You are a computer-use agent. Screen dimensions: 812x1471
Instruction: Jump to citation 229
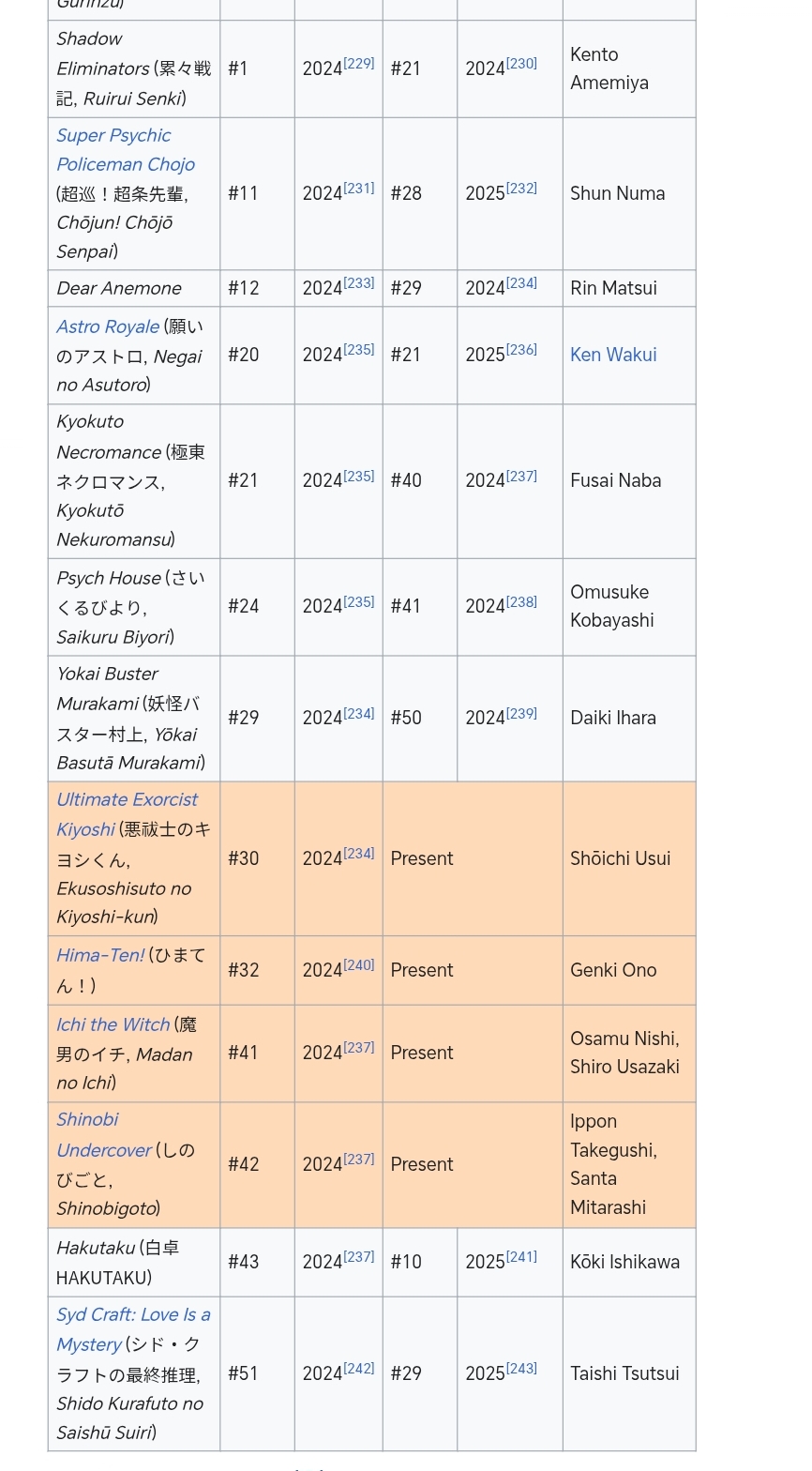pos(359,64)
